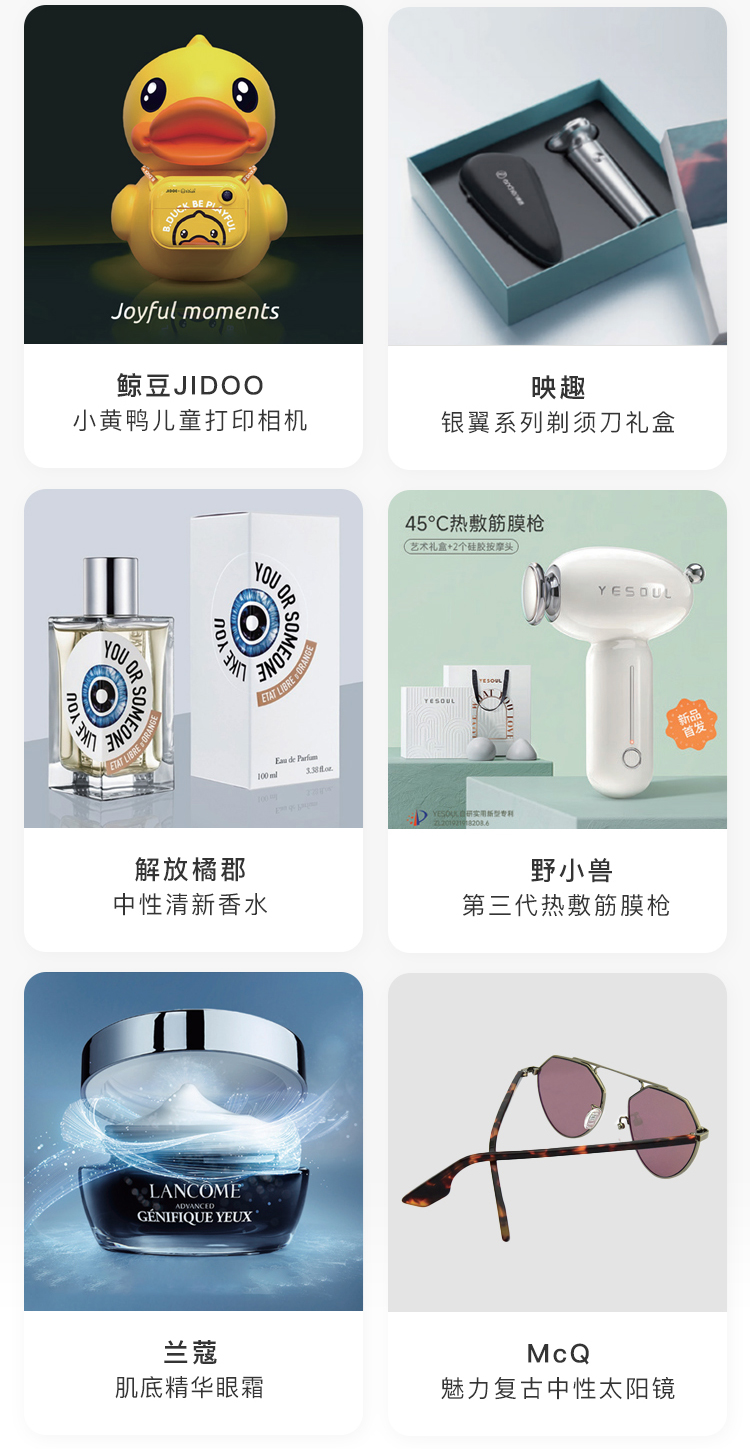This screenshot has height=1449, width=750.
Task: View the 映趣 银翼系列剃须刀礼盒 product
Action: coord(557,238)
